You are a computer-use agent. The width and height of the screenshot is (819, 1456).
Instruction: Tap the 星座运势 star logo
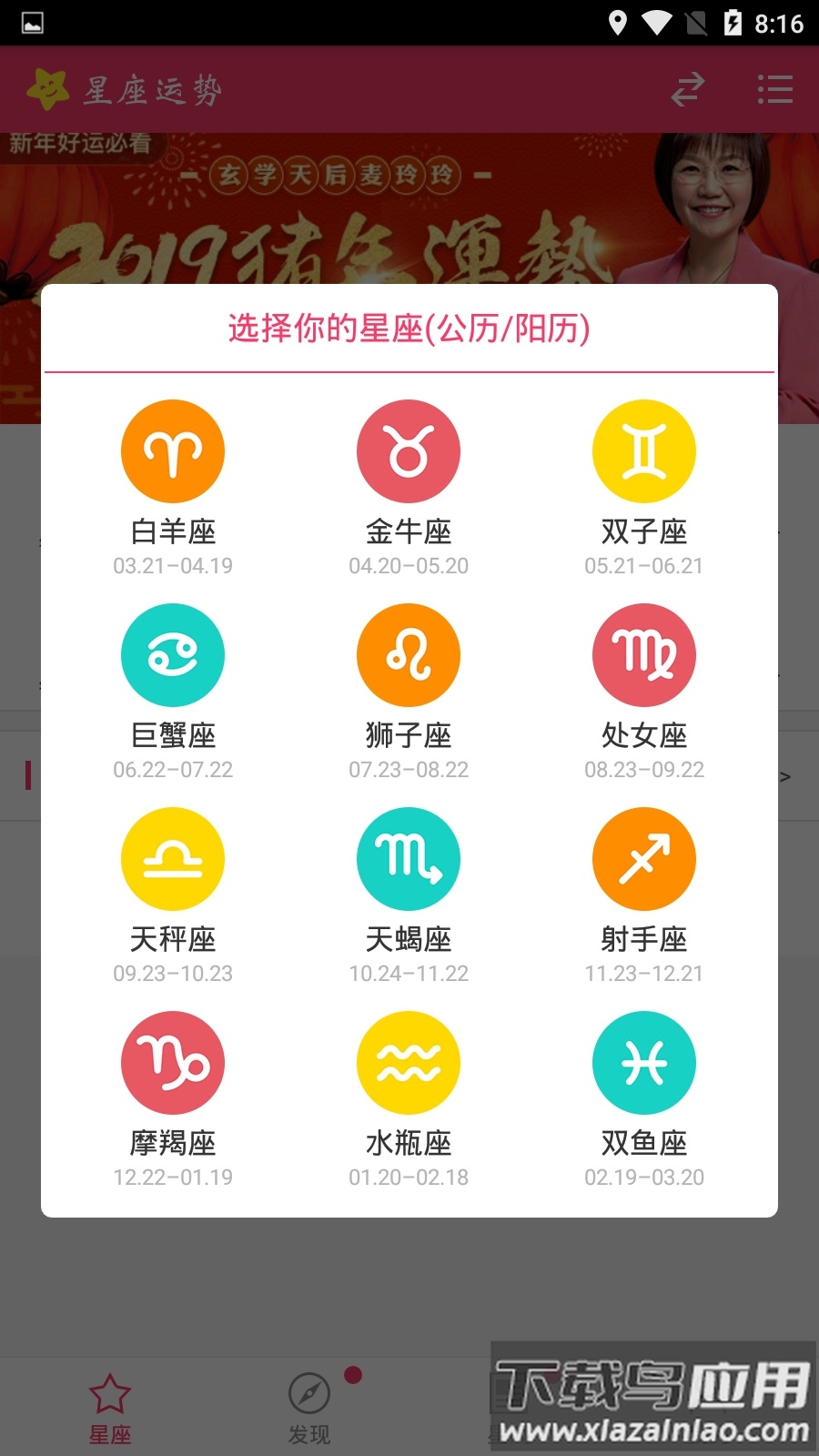pos(47,88)
